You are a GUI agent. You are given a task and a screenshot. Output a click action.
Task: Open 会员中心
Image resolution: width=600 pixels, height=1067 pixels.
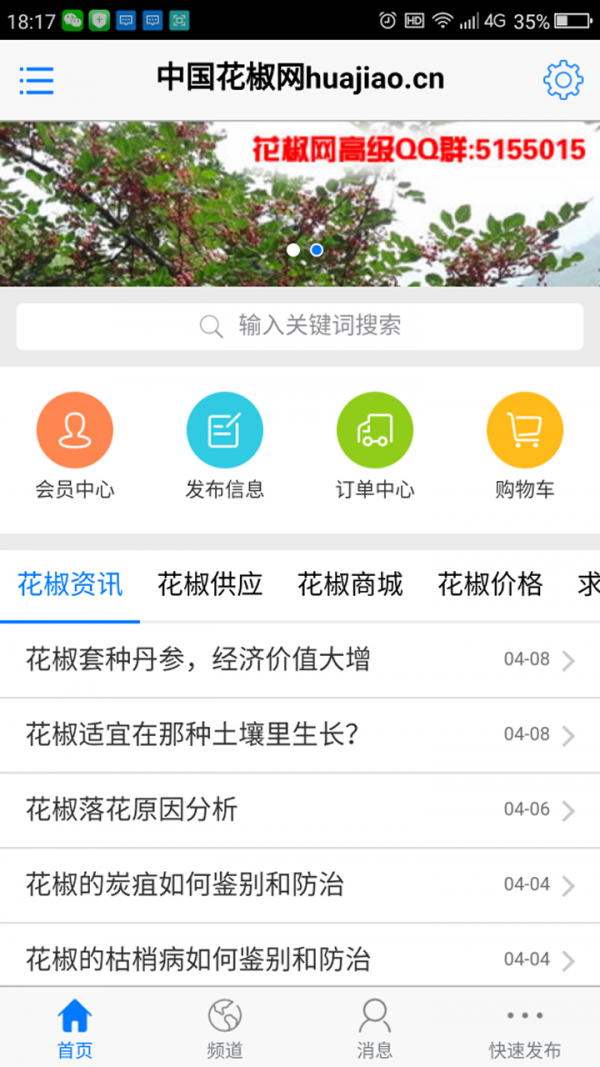[x=75, y=445]
